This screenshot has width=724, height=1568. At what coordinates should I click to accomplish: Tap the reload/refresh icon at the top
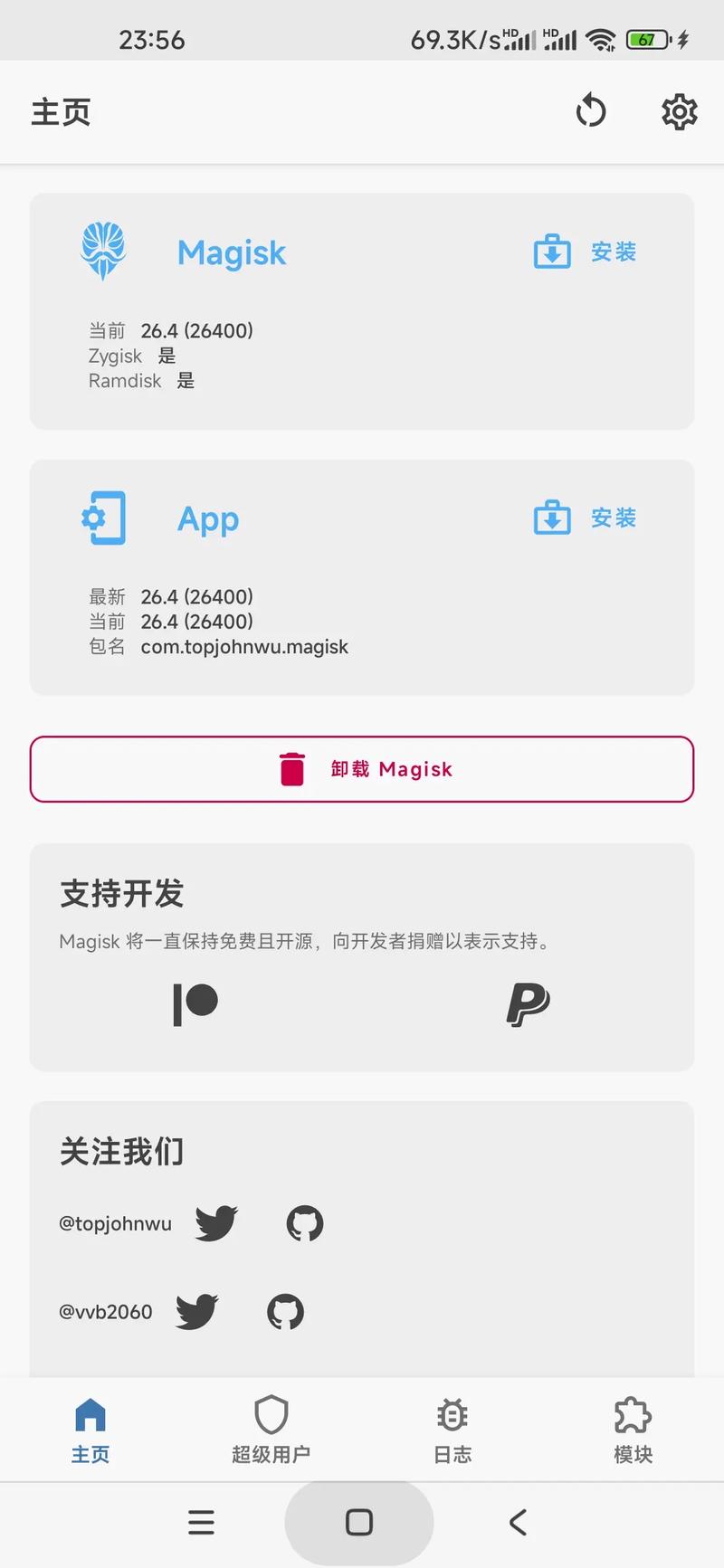click(x=592, y=111)
